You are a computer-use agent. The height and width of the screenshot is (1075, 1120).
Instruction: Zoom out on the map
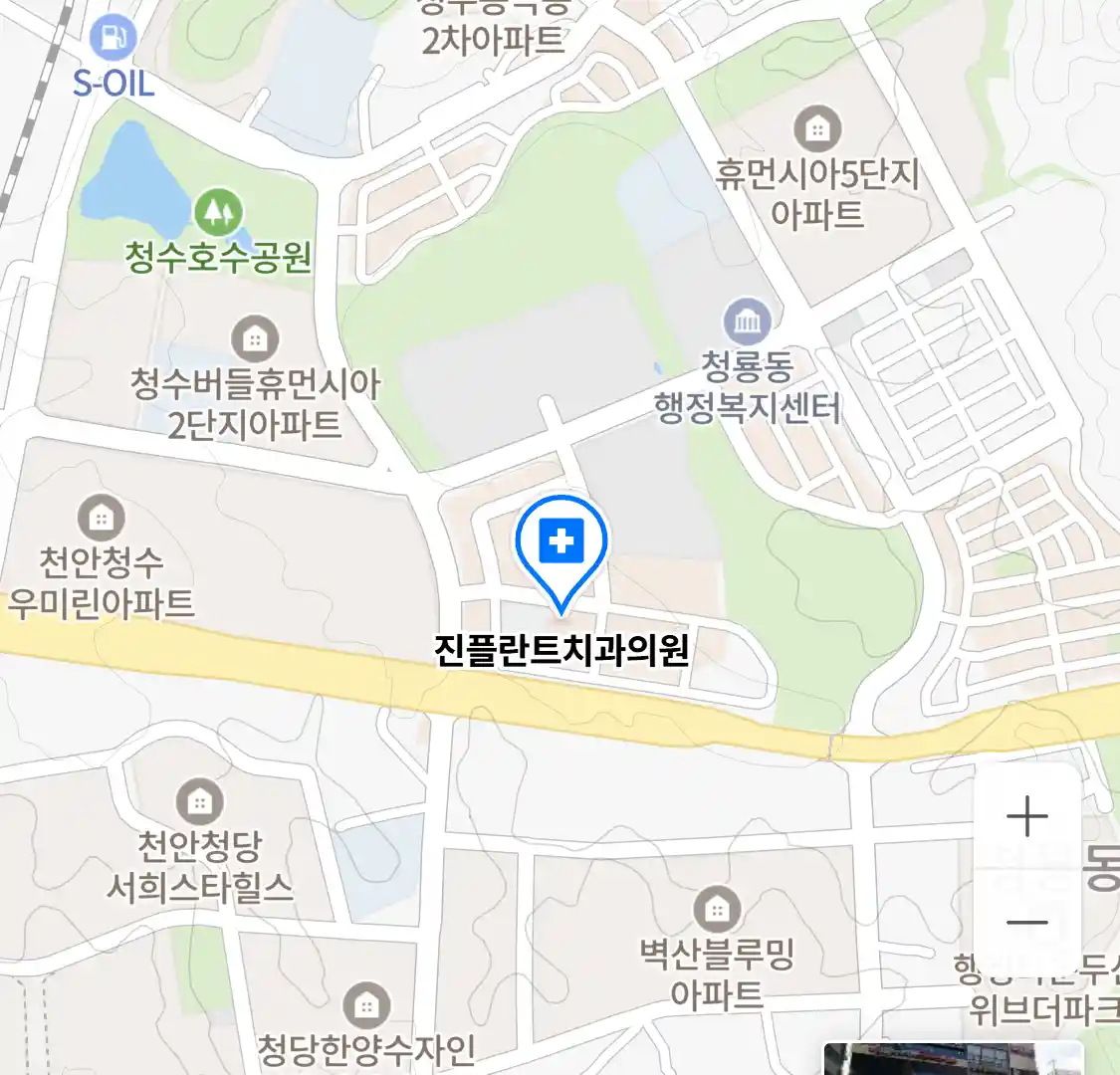(x=1027, y=922)
